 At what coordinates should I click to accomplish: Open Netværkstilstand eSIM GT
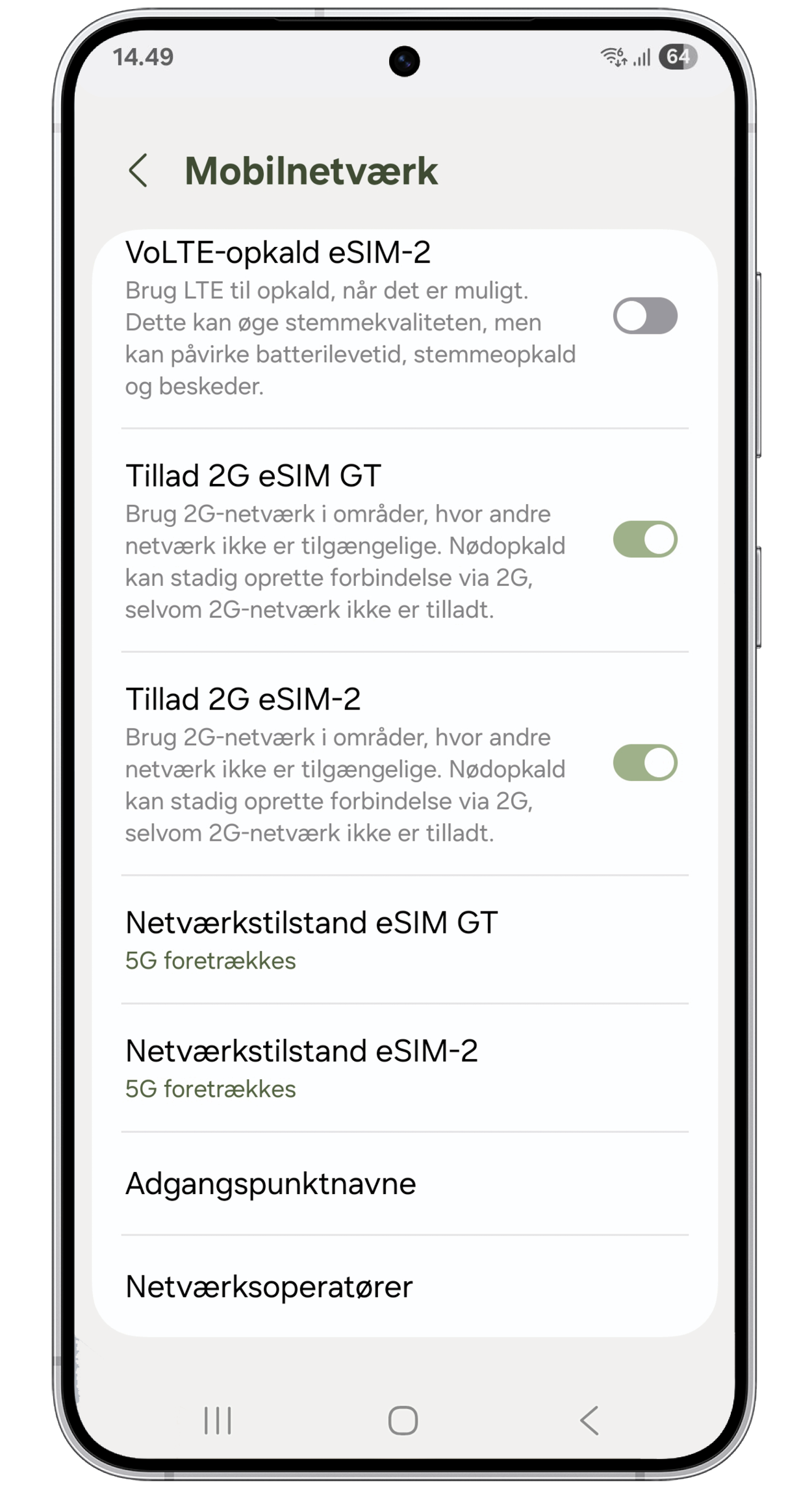403,939
